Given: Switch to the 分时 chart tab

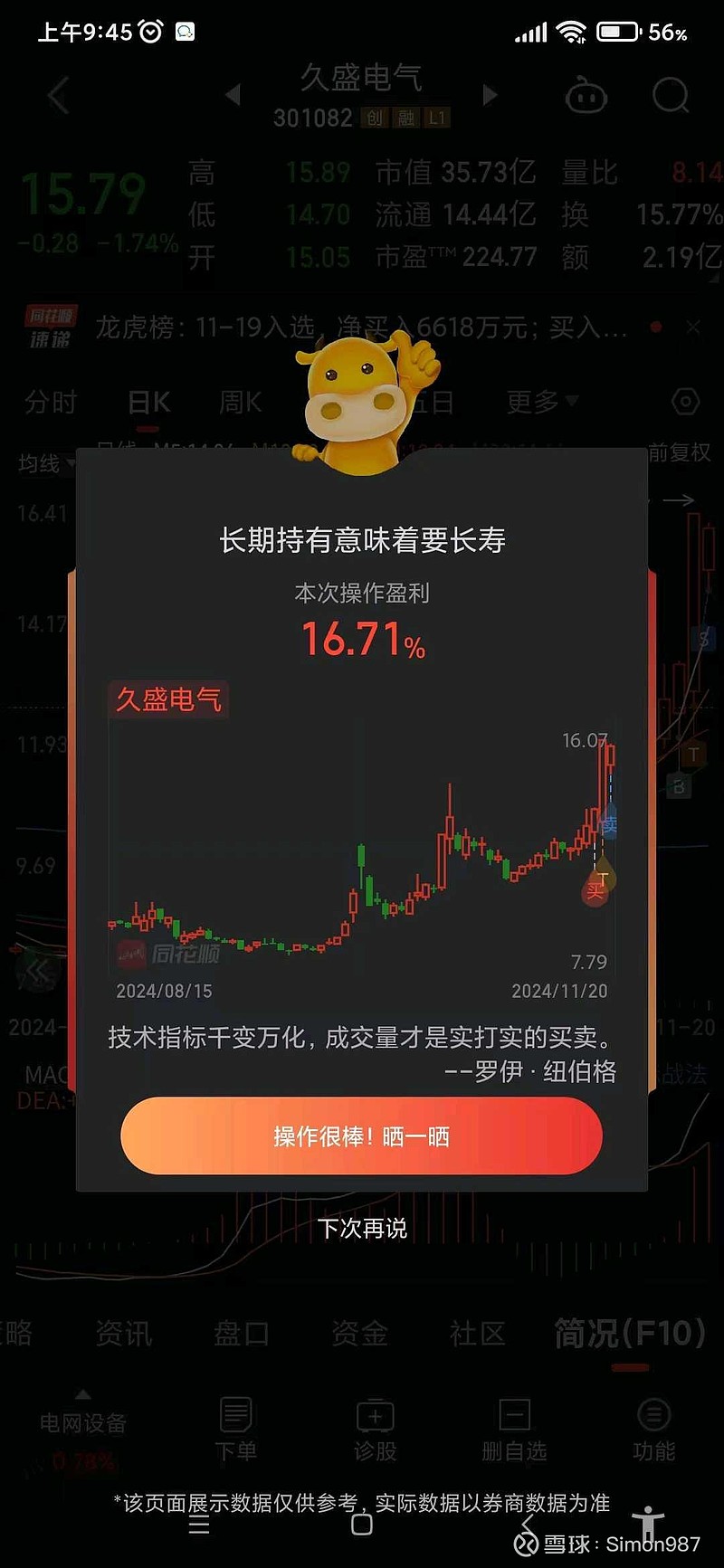Looking at the screenshot, I should [x=51, y=402].
